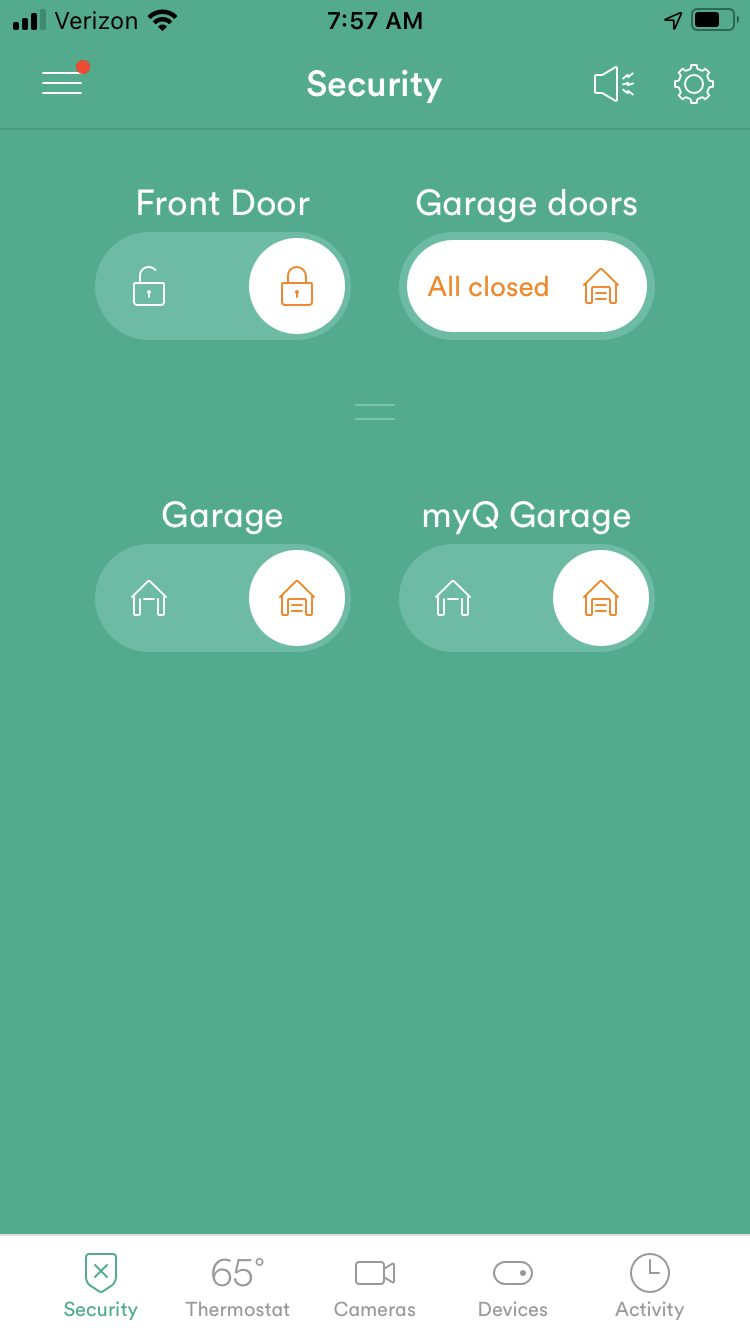
Task: Open the hamburger menu
Action: click(x=62, y=84)
